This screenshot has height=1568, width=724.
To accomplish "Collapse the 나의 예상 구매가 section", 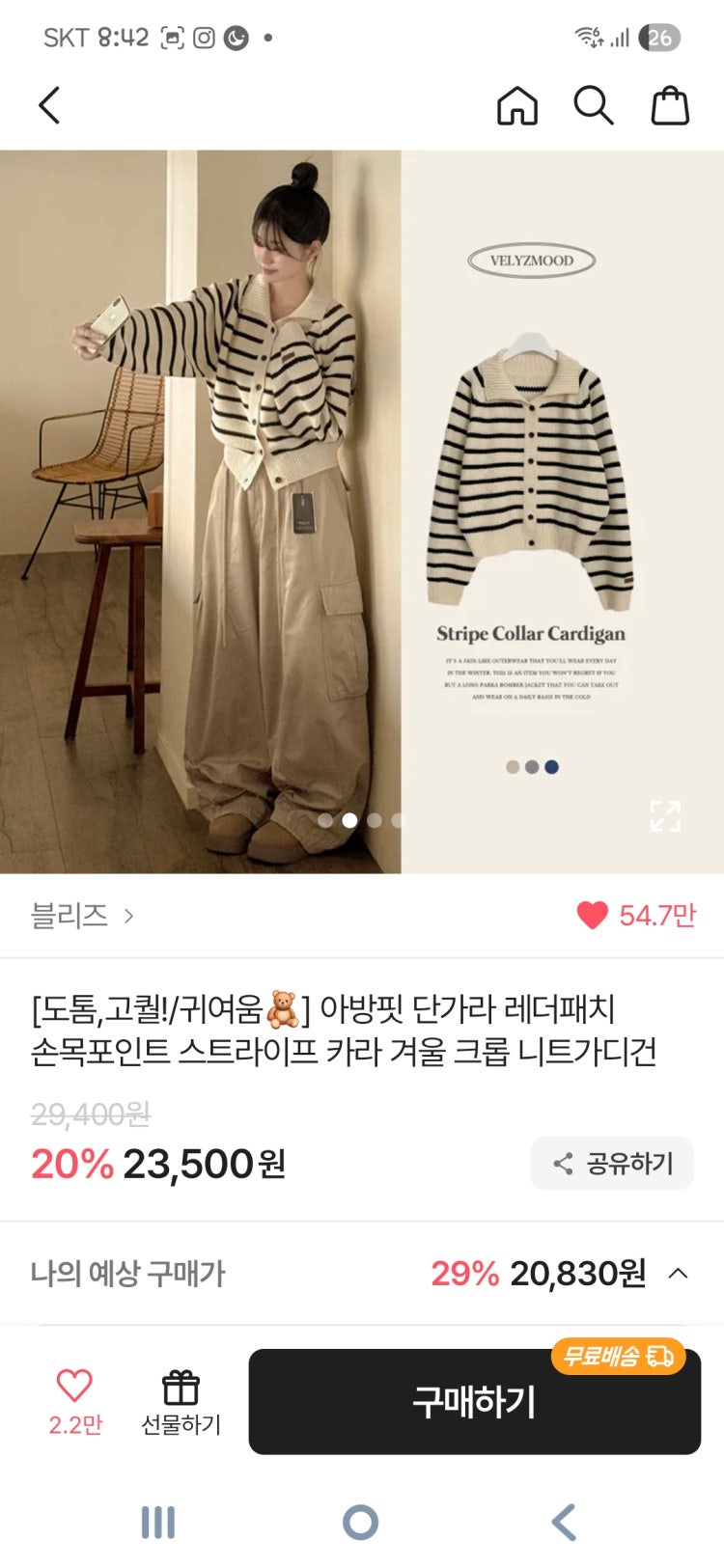I will click(x=679, y=1273).
